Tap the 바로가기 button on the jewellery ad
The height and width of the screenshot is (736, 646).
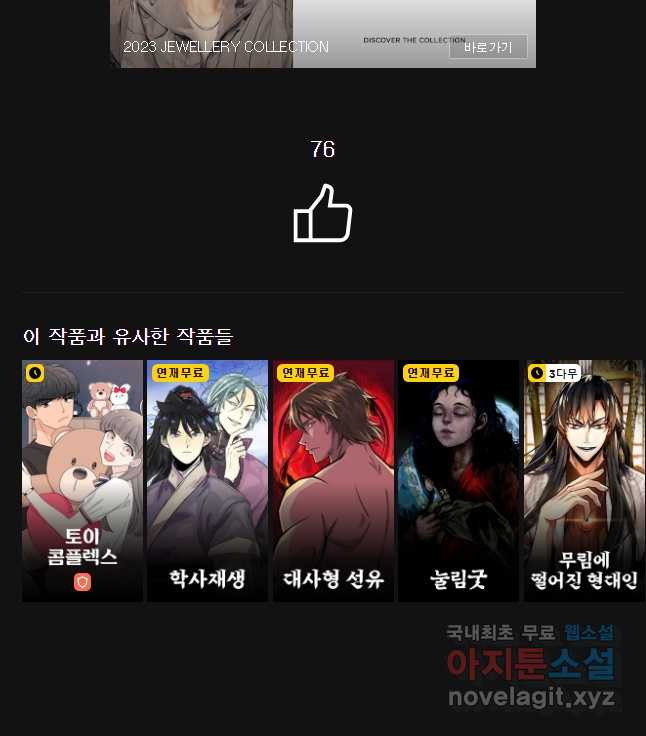coord(487,47)
